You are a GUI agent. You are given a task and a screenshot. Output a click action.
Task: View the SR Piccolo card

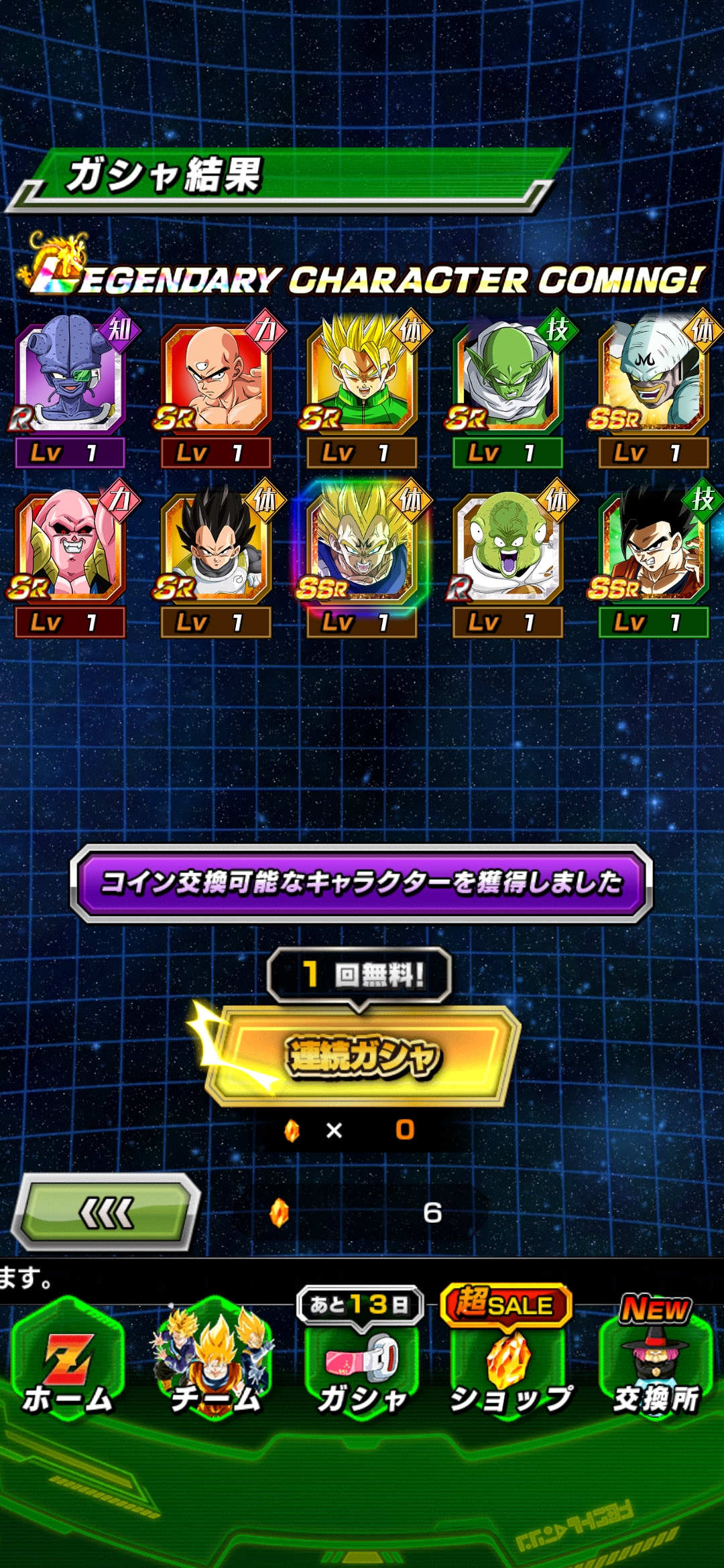tap(507, 377)
